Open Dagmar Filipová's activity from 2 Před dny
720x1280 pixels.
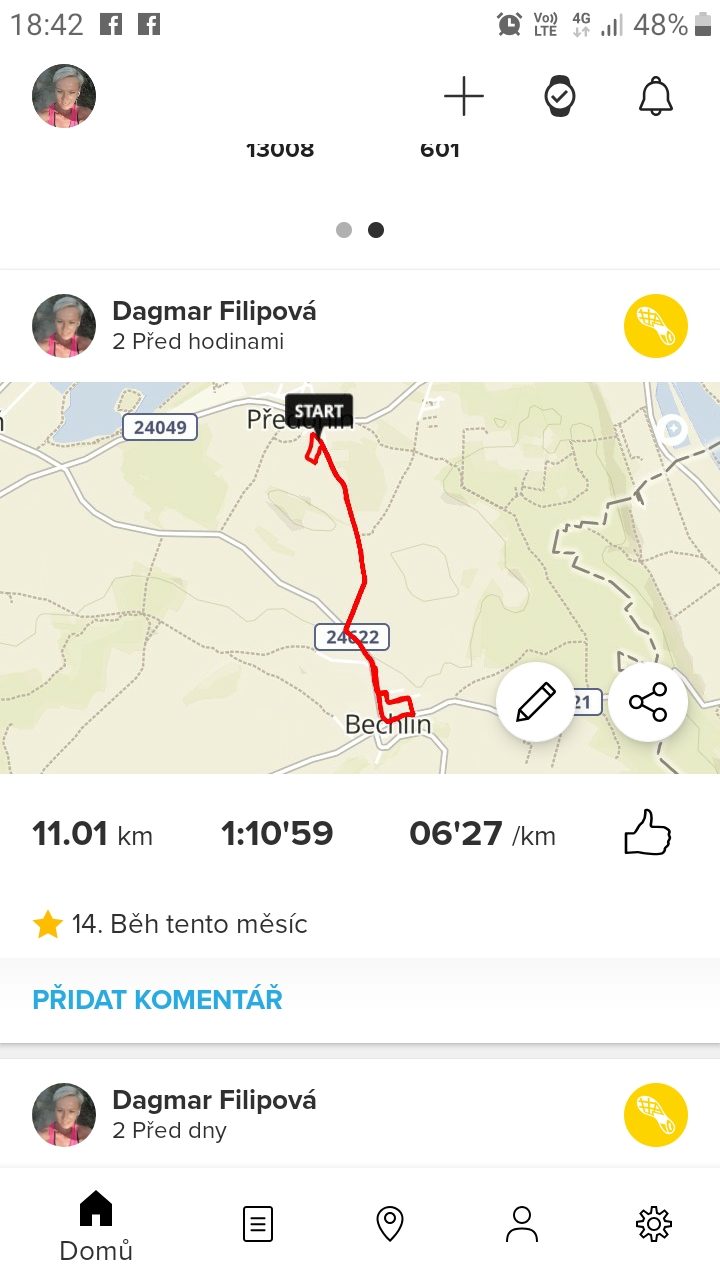360,1114
